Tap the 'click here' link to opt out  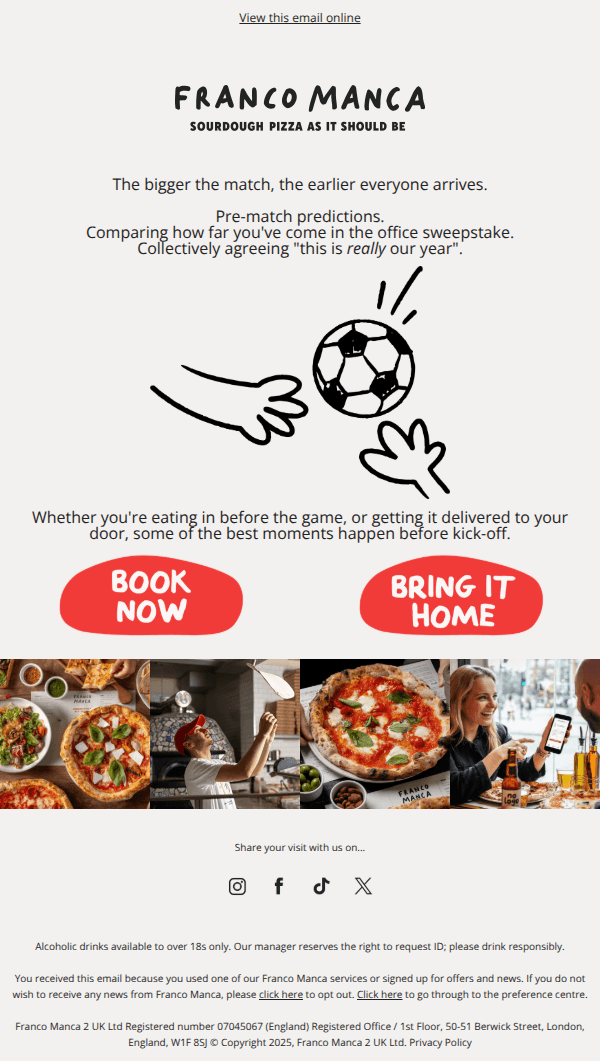pyautogui.click(x=281, y=995)
